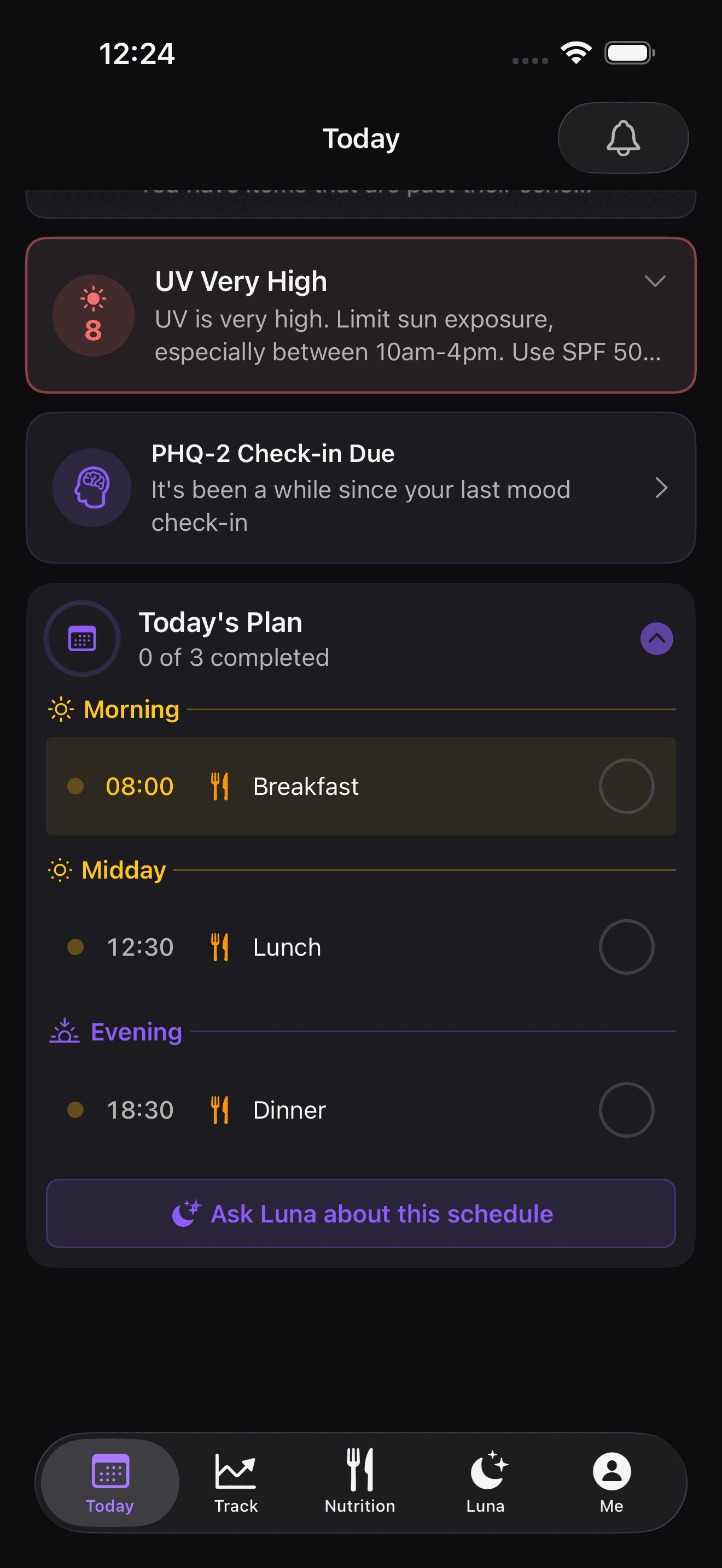The height and width of the screenshot is (1568, 722).
Task: Tap the PHQ-2 brain icon
Action: point(91,487)
